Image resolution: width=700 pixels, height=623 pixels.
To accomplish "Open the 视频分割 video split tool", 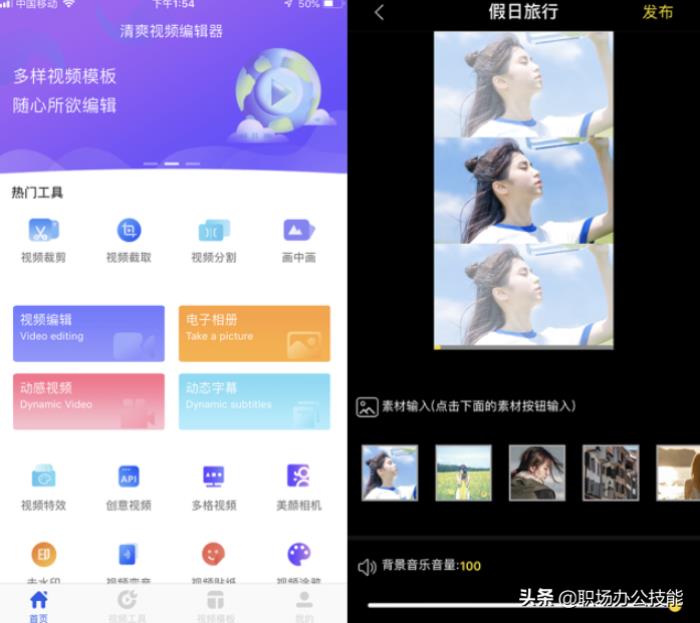I will pyautogui.click(x=214, y=240).
